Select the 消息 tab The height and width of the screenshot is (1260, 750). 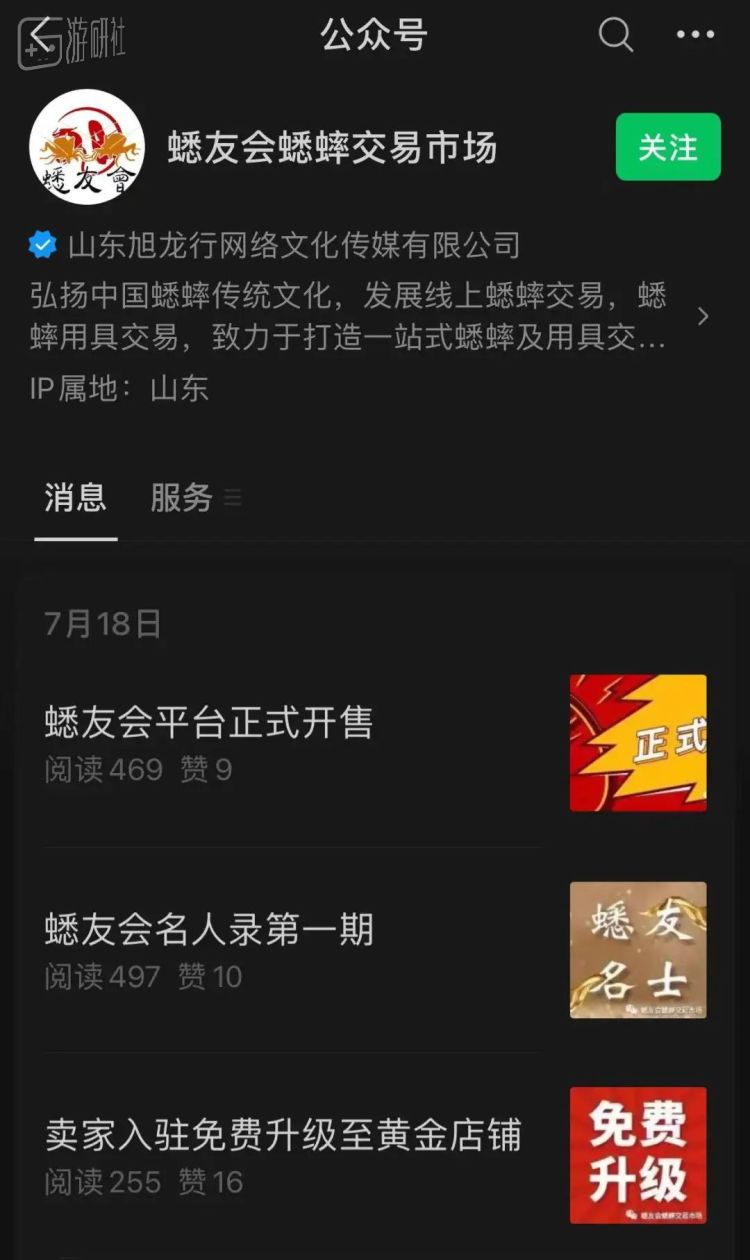tap(74, 497)
